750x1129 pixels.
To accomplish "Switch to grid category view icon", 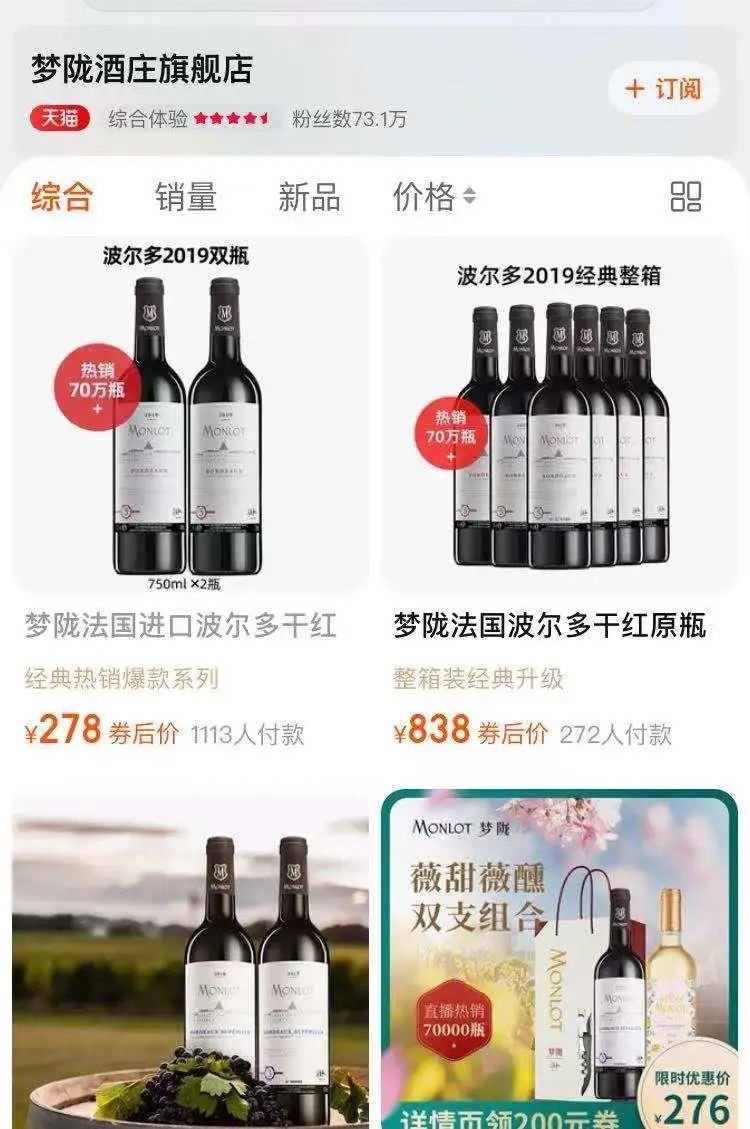I will (686, 197).
